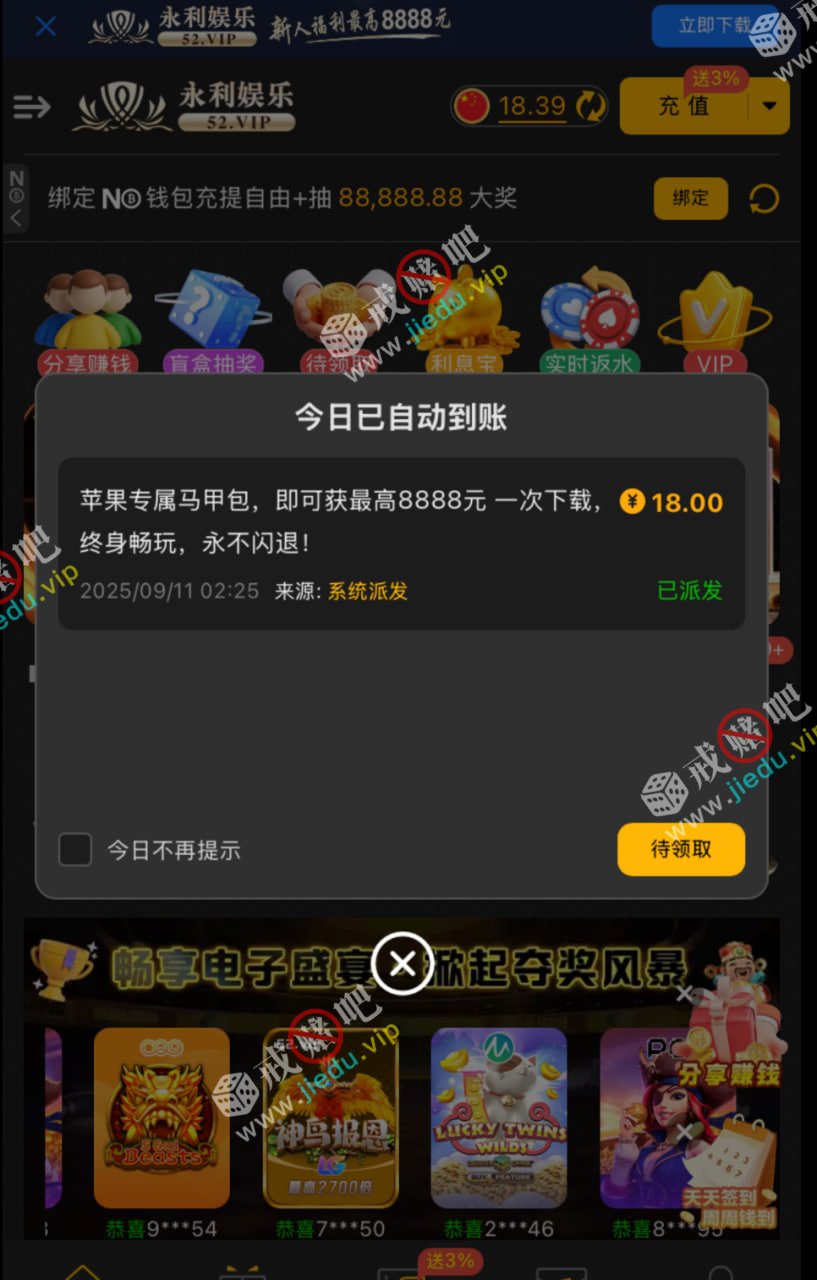Tap the 充值 recharge button
This screenshot has height=1280, width=817.
tap(684, 106)
